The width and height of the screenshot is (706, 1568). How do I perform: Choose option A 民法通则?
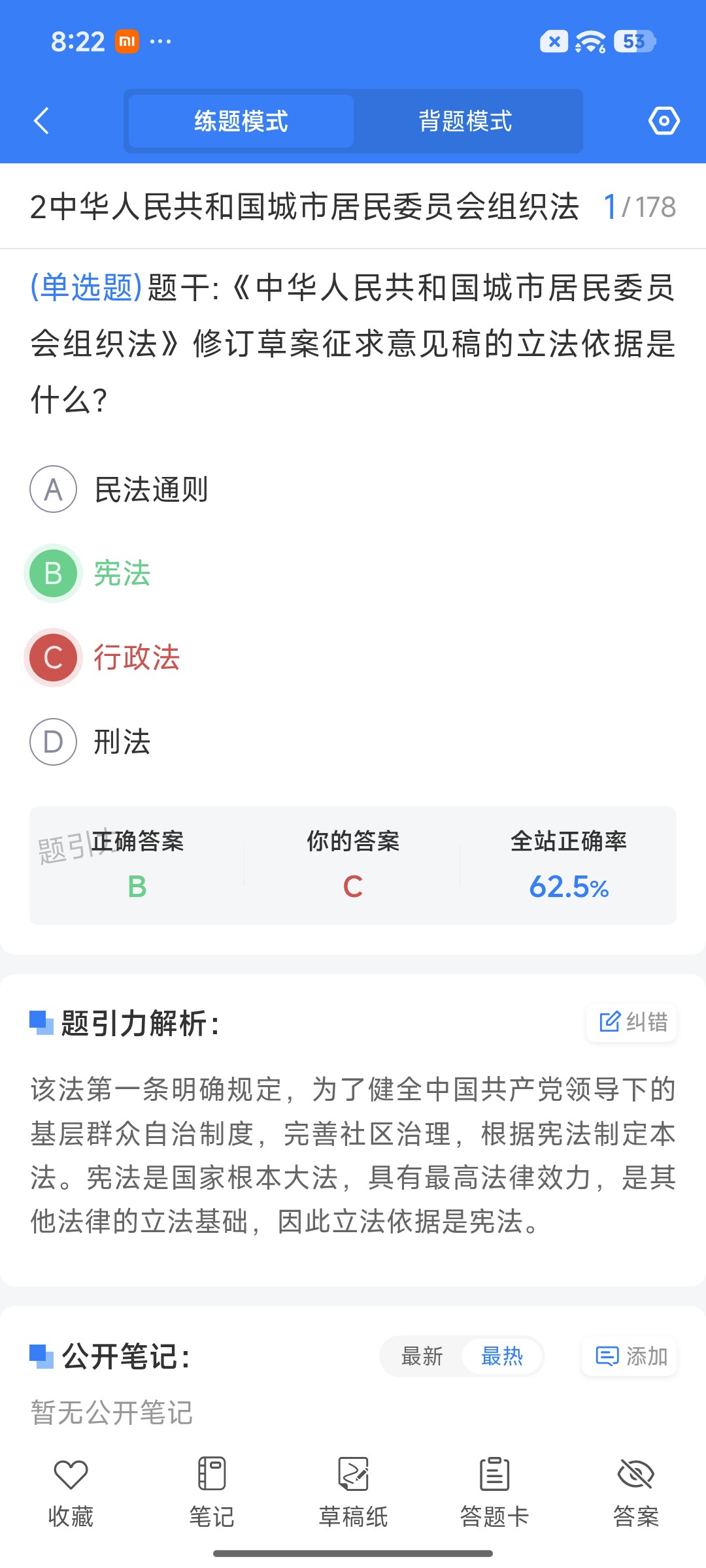pos(119,489)
